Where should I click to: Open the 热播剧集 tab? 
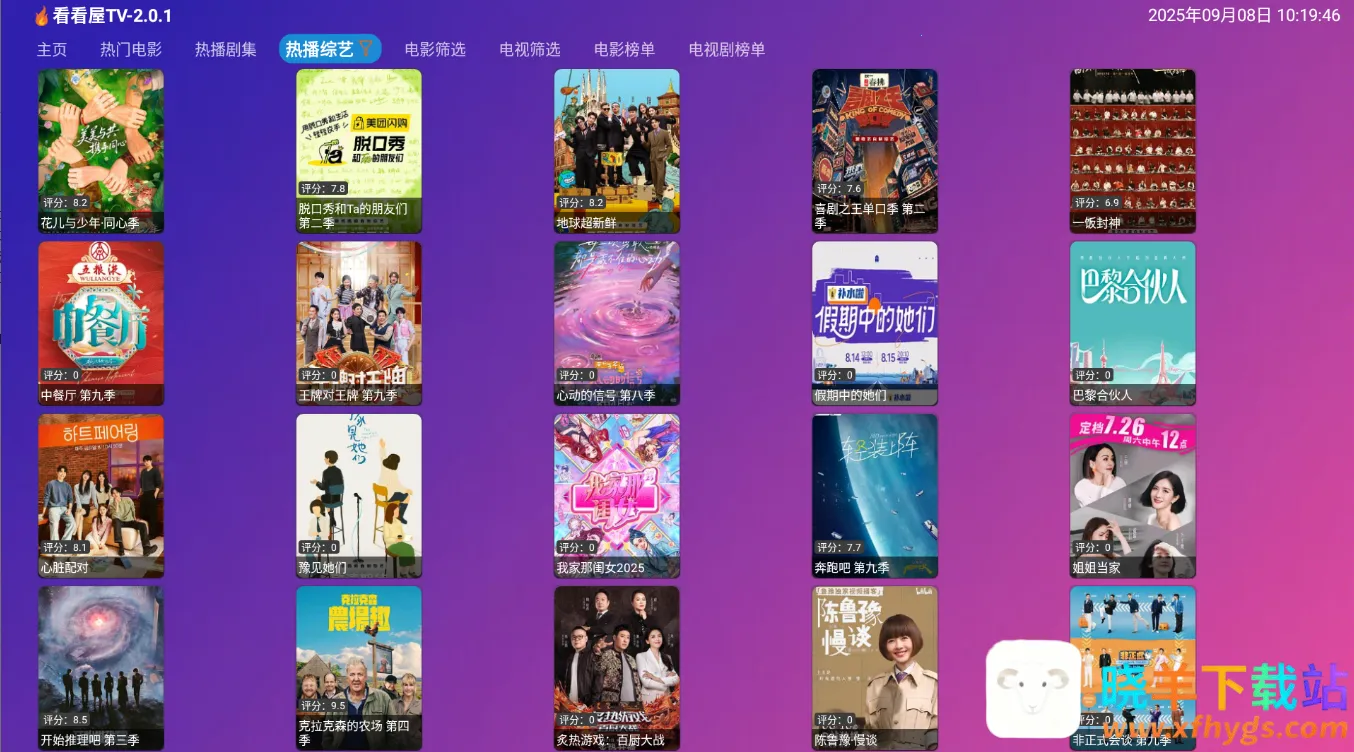pos(225,49)
